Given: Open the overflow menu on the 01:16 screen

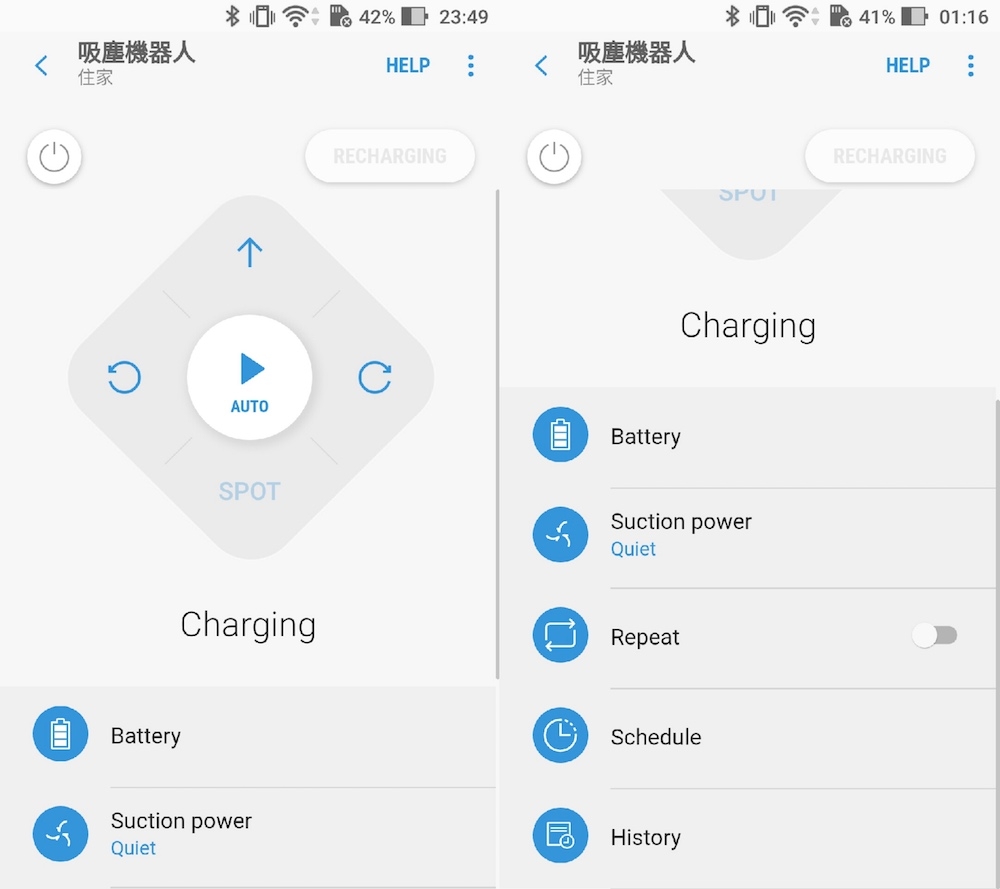Looking at the screenshot, I should click(x=970, y=66).
